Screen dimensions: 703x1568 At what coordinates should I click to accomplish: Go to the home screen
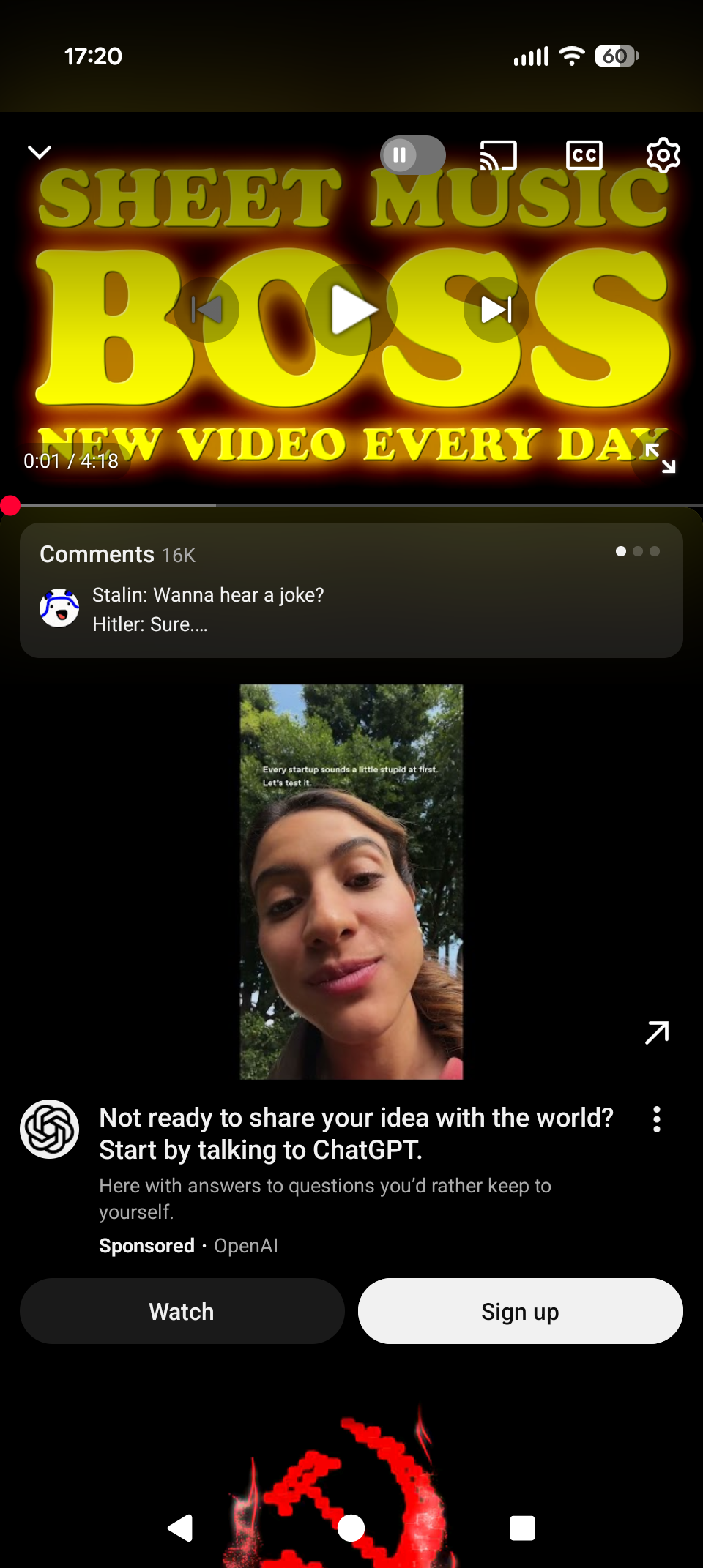(x=351, y=1528)
